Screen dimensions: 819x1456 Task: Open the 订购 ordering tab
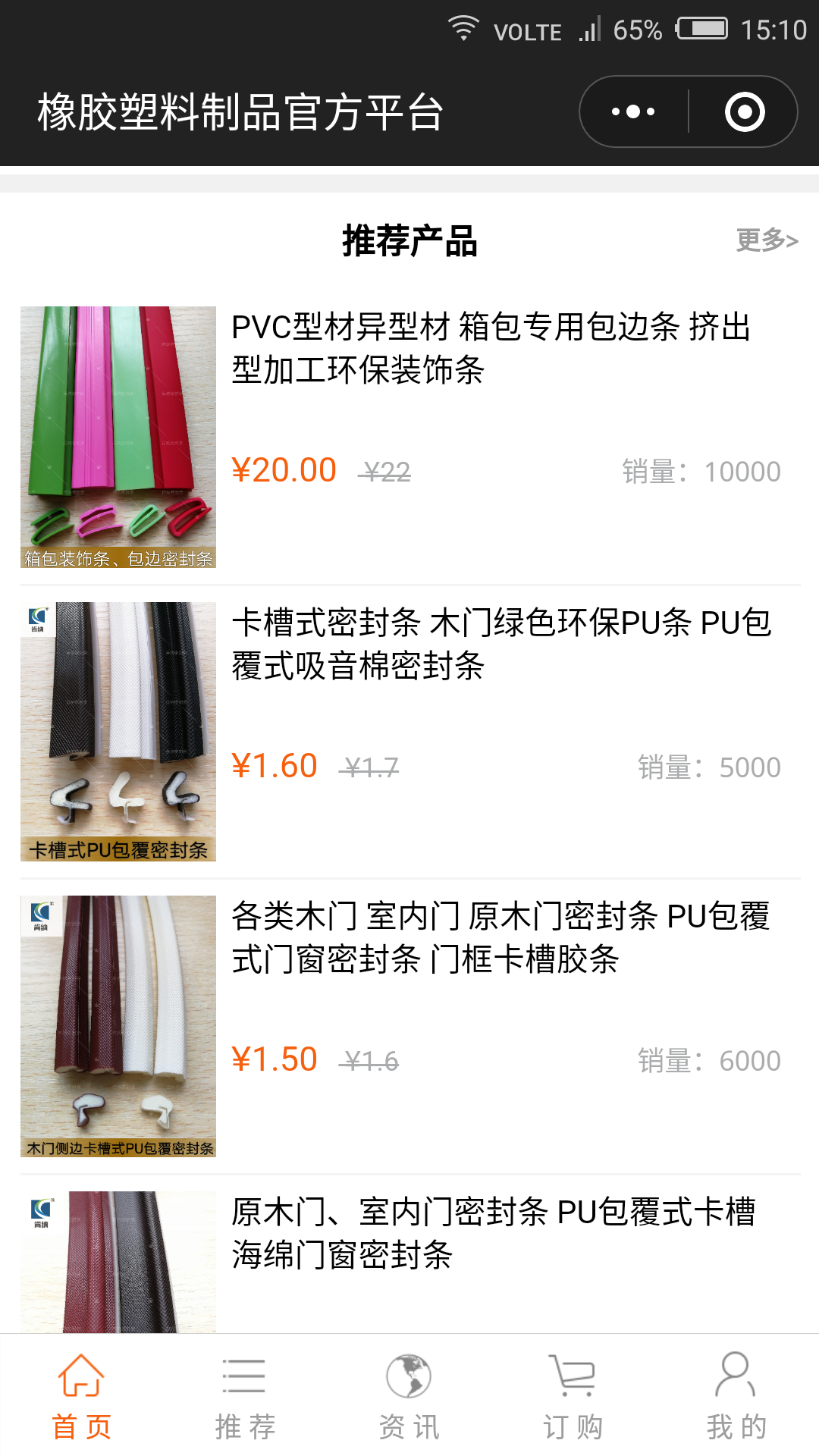pyautogui.click(x=573, y=1395)
